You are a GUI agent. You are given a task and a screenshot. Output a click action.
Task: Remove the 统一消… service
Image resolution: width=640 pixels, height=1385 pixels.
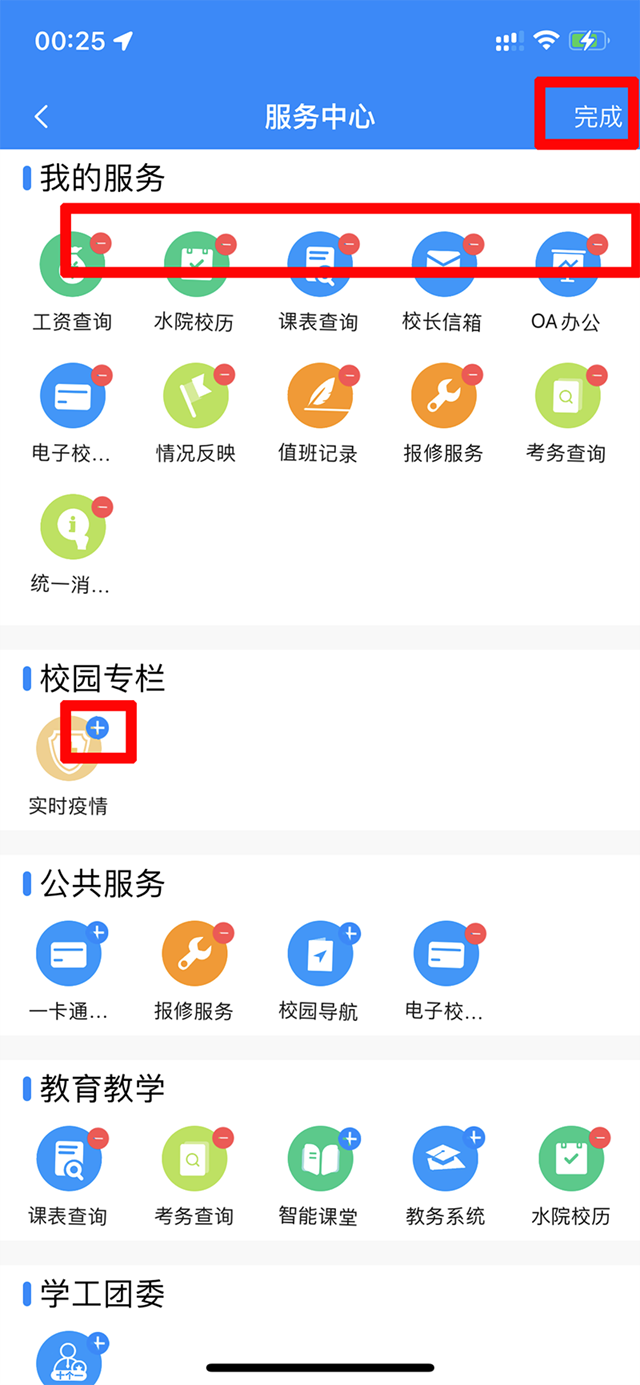click(101, 506)
